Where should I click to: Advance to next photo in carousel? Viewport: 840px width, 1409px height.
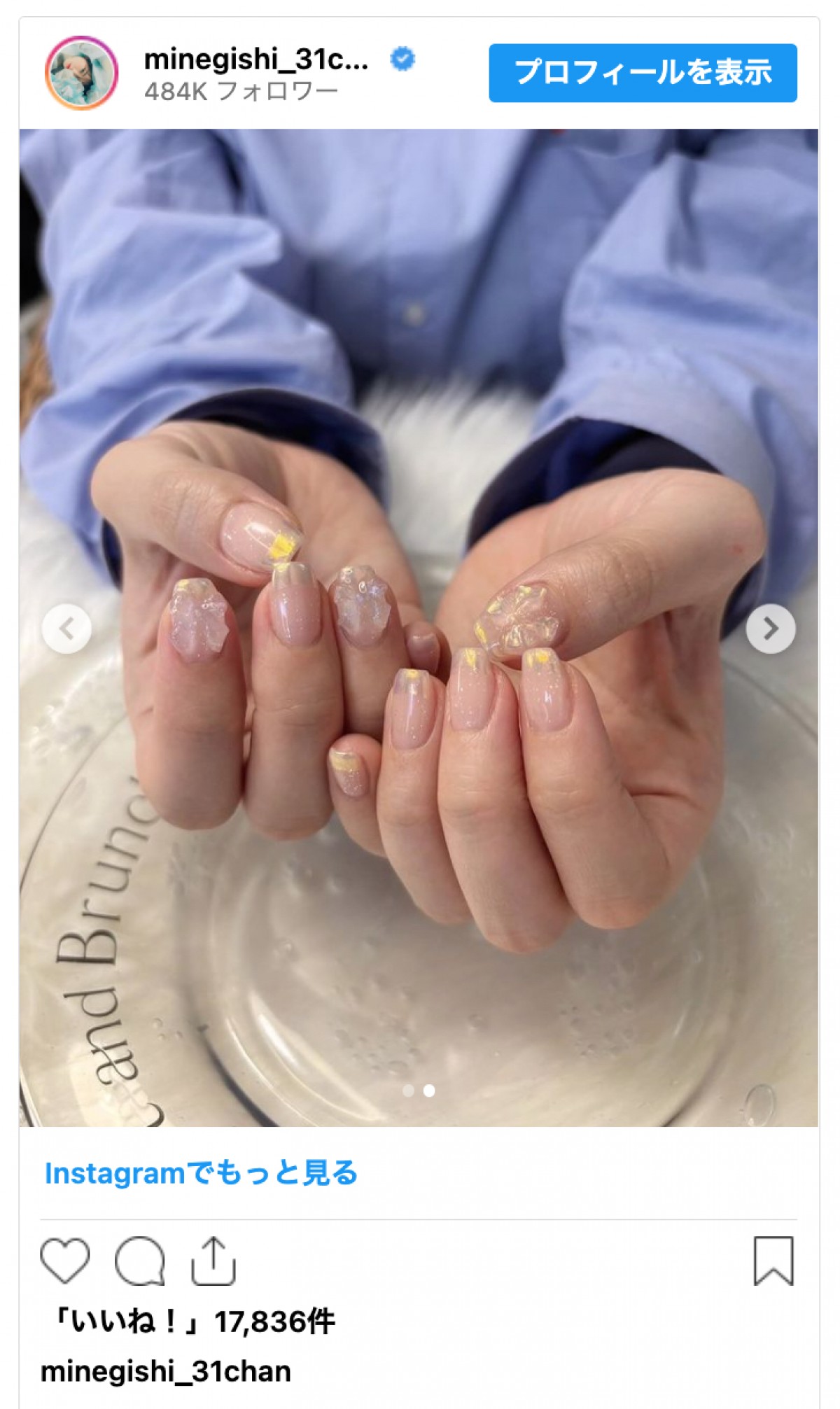click(x=770, y=629)
